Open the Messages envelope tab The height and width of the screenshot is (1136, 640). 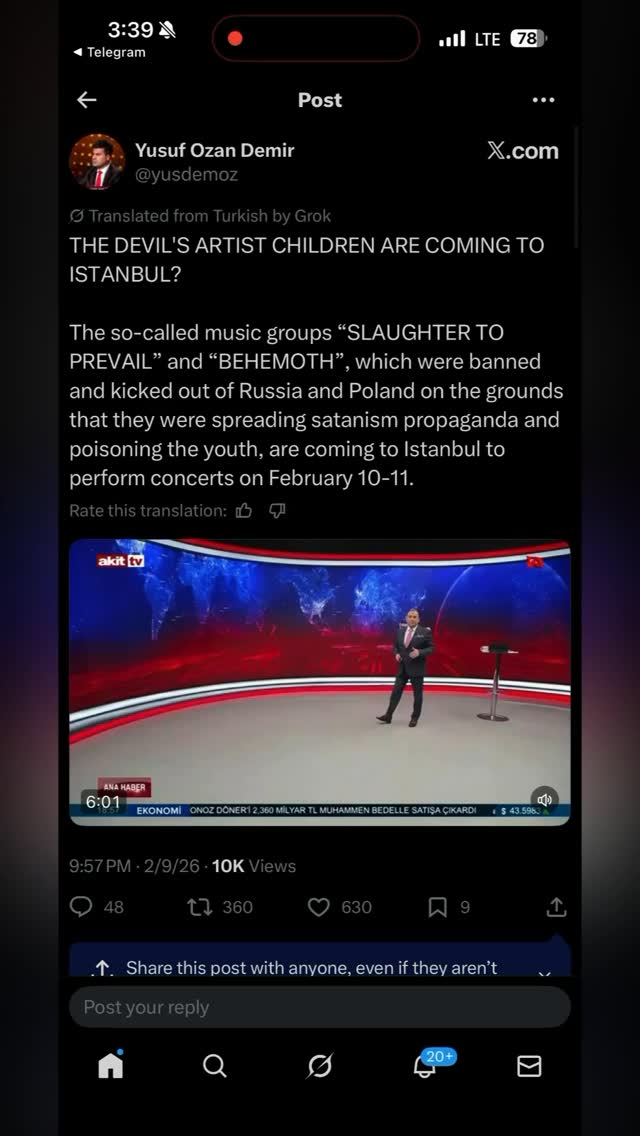[x=529, y=1066]
